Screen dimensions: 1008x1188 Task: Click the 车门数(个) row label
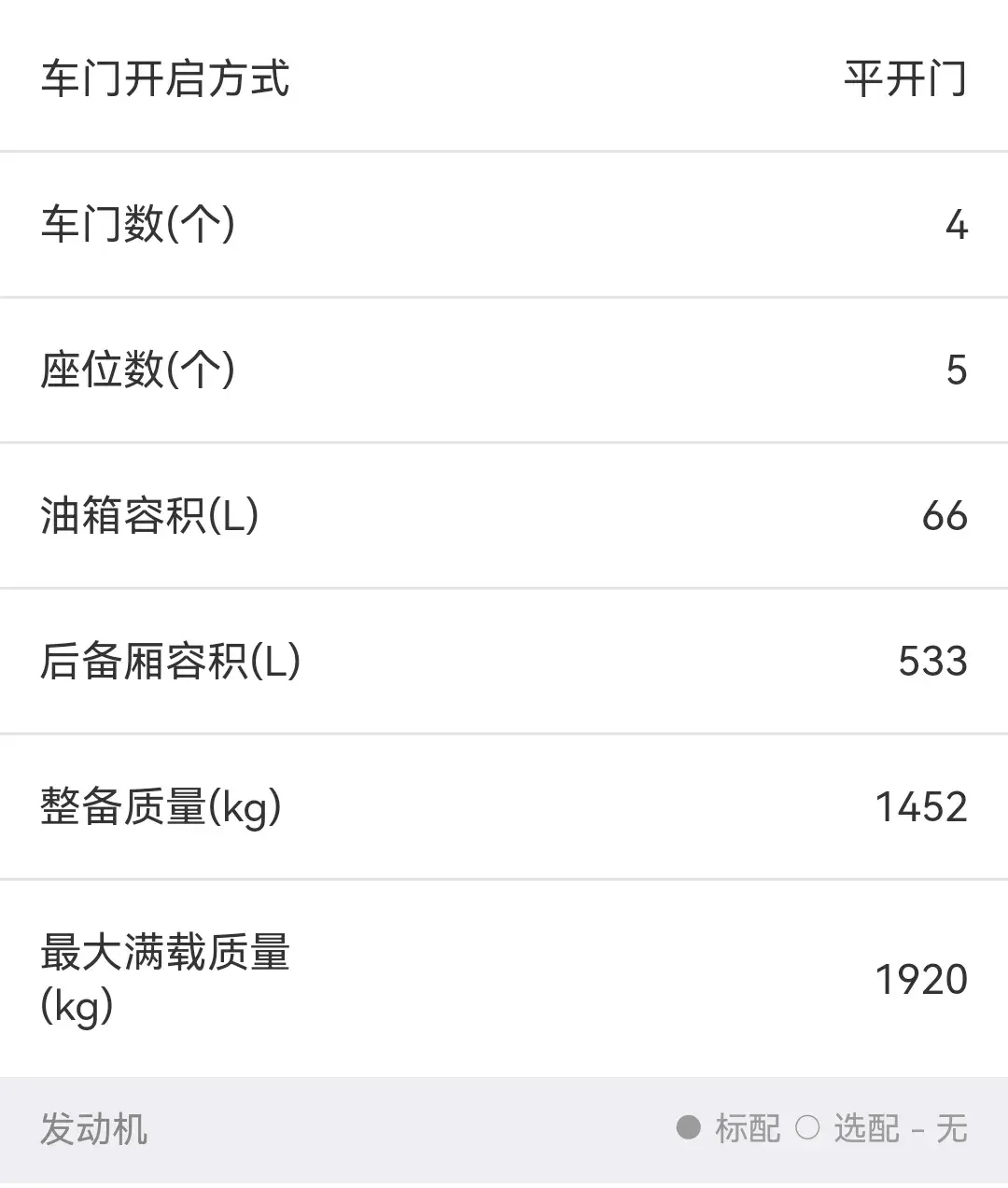[138, 224]
